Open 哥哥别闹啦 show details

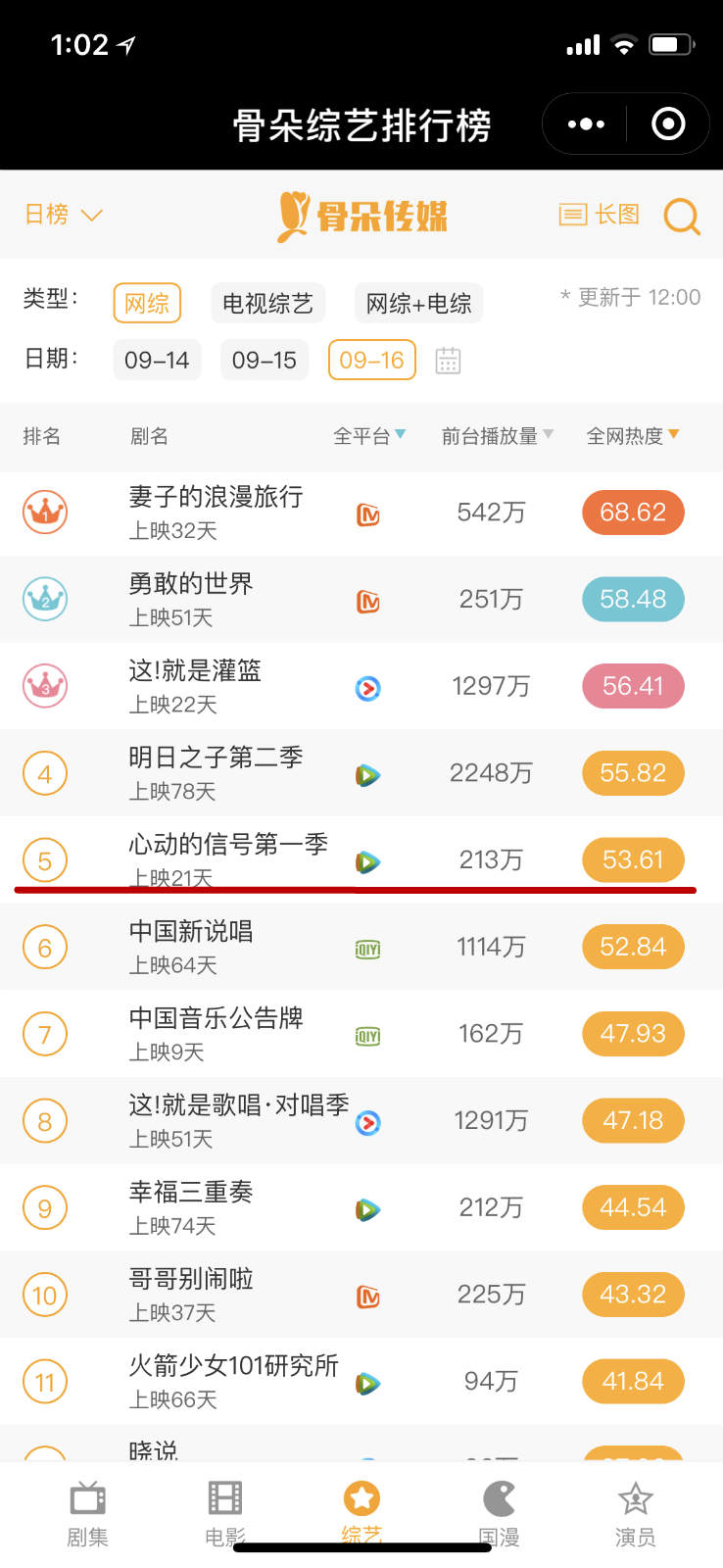pyautogui.click(x=191, y=1279)
